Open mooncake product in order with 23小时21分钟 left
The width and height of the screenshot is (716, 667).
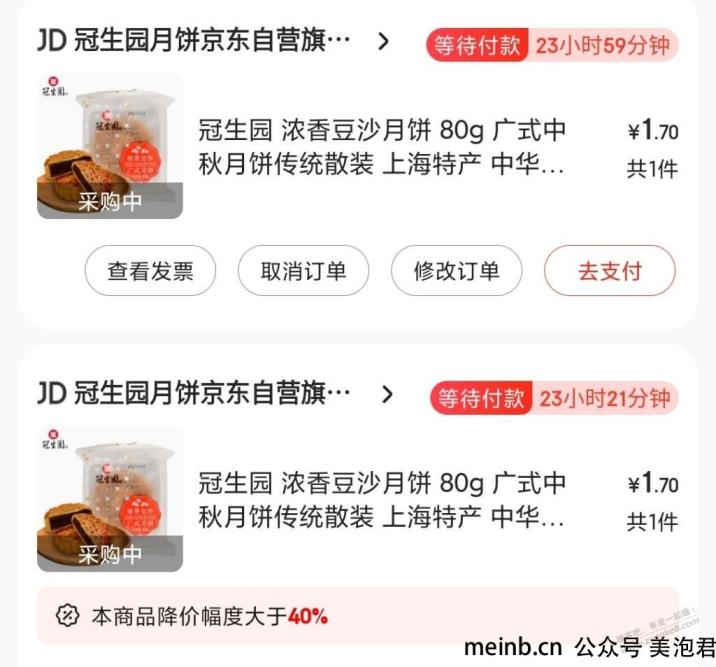coord(381,500)
